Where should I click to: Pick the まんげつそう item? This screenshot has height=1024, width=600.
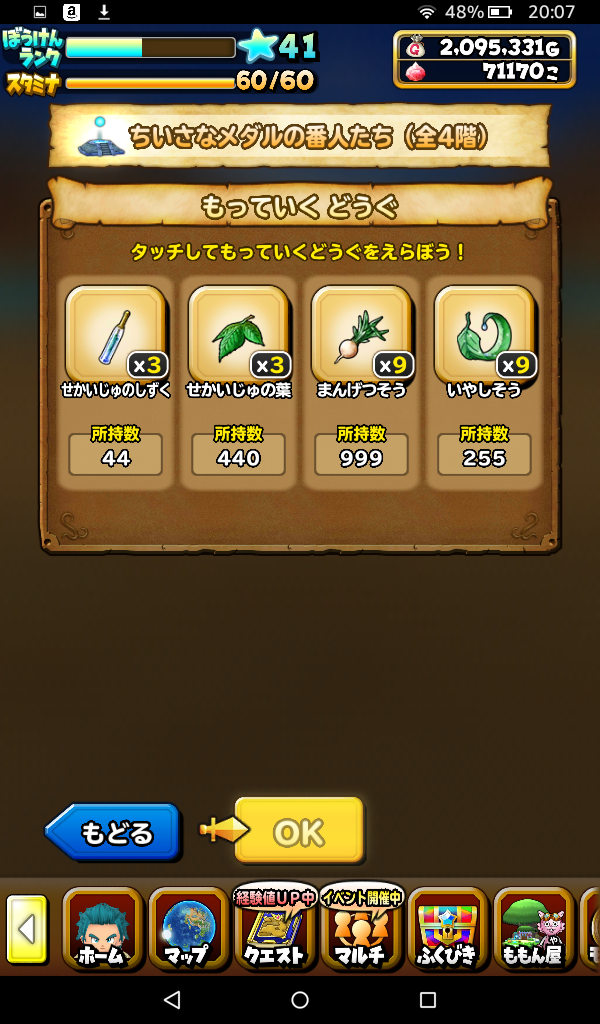click(361, 334)
